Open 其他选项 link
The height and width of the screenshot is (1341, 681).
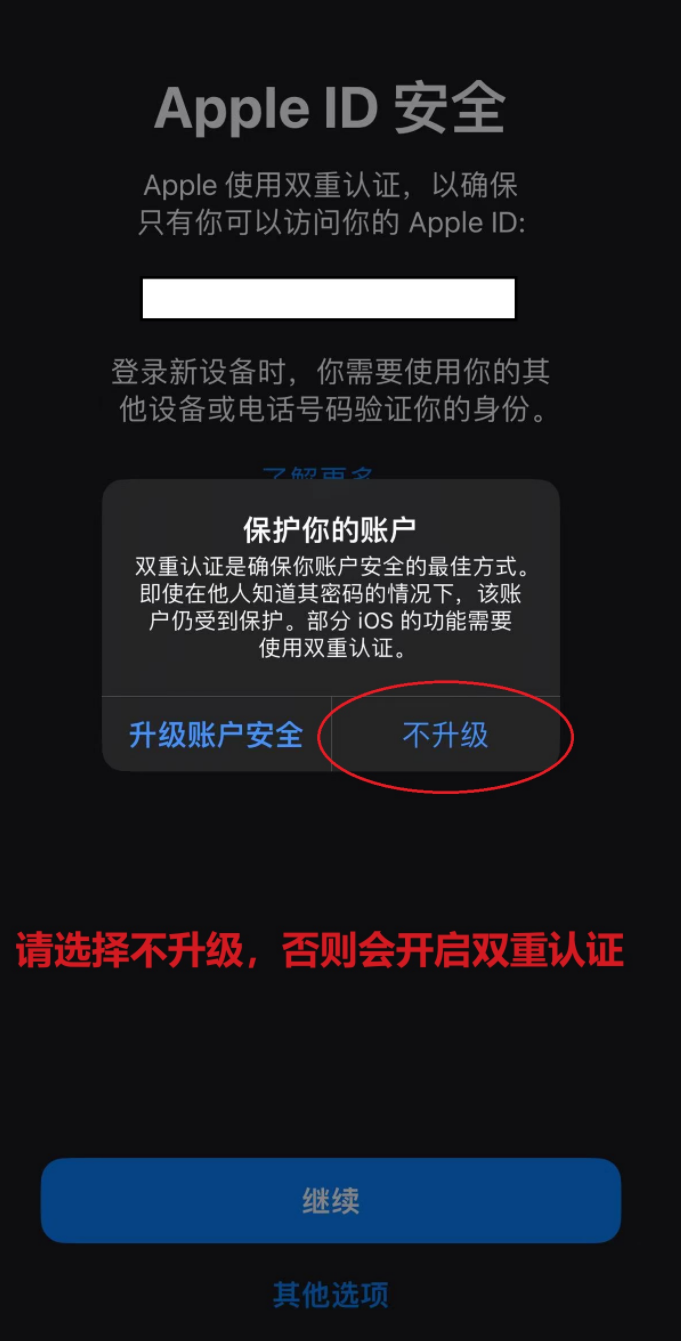[x=331, y=1295]
